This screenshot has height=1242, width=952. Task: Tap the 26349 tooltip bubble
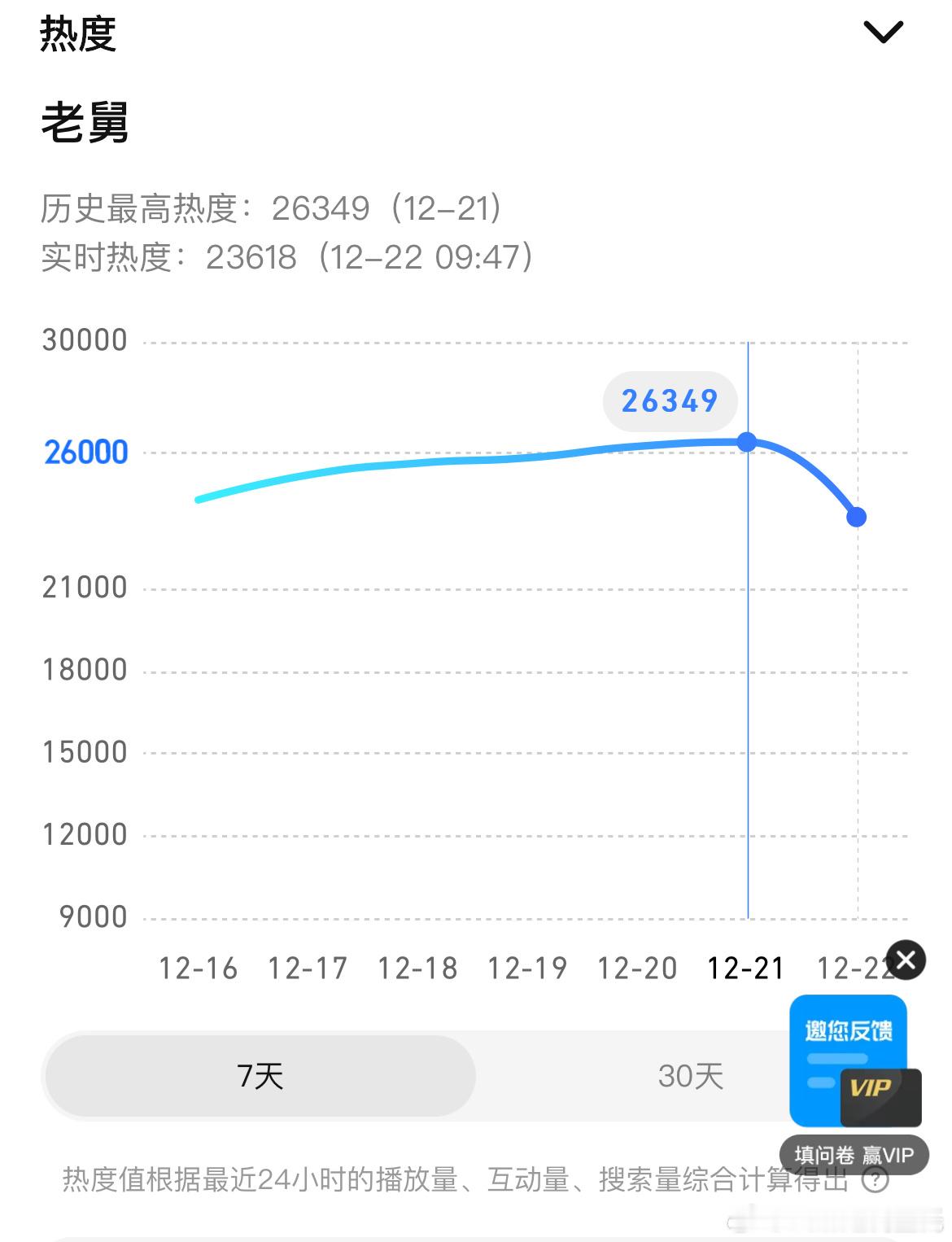click(669, 400)
